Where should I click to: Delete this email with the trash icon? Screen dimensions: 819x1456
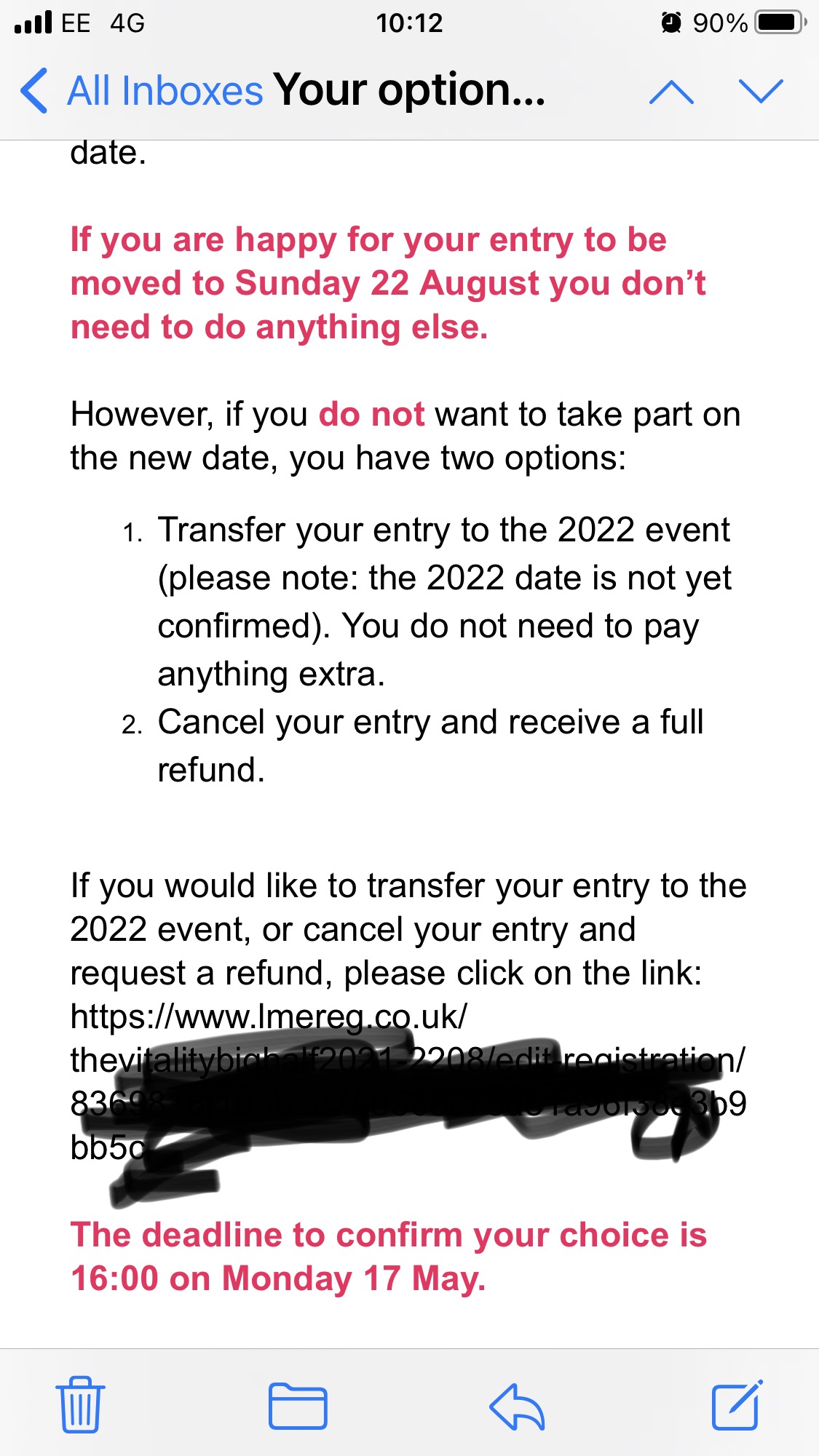80,1404
